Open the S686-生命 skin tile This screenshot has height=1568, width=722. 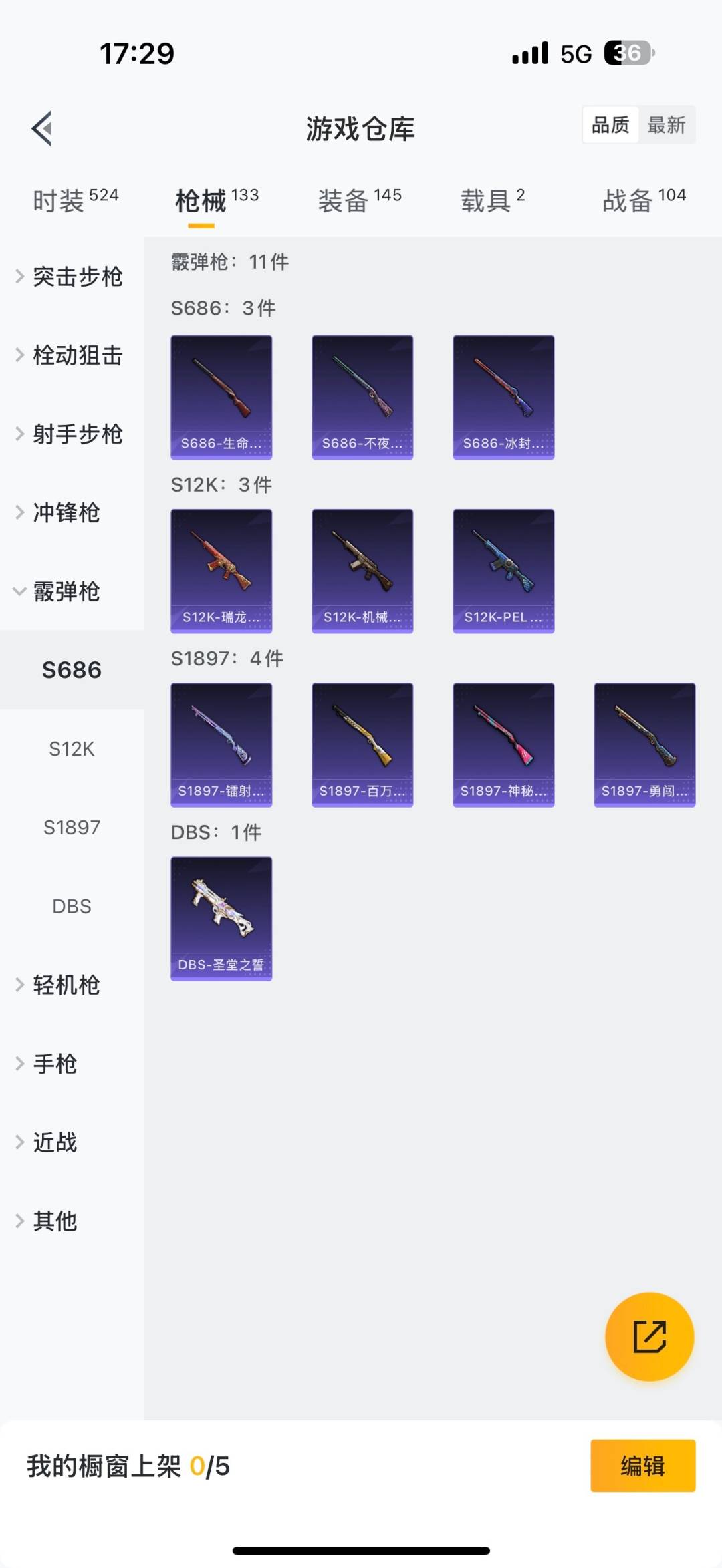[221, 397]
